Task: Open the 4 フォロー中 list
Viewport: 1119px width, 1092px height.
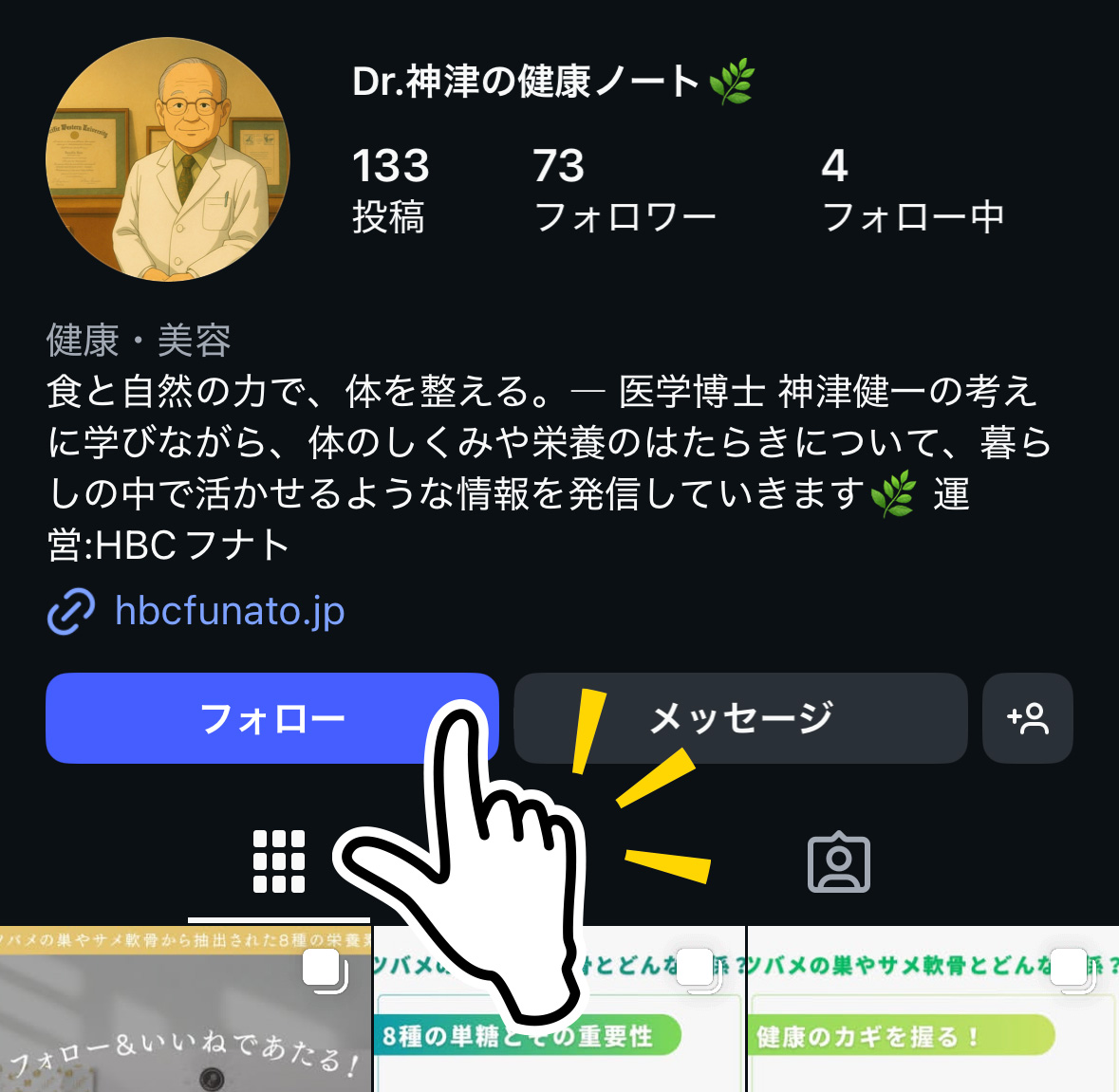Action: coord(912,191)
